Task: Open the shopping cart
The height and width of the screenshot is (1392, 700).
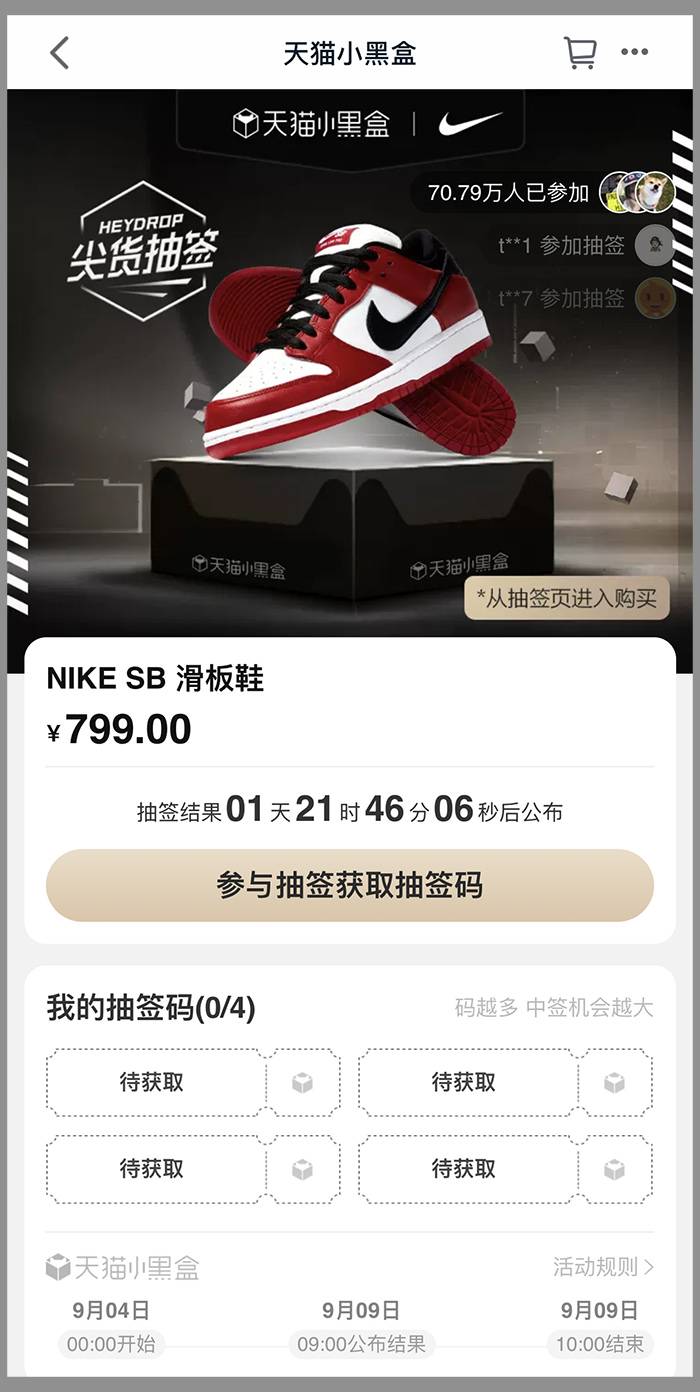Action: [x=580, y=53]
